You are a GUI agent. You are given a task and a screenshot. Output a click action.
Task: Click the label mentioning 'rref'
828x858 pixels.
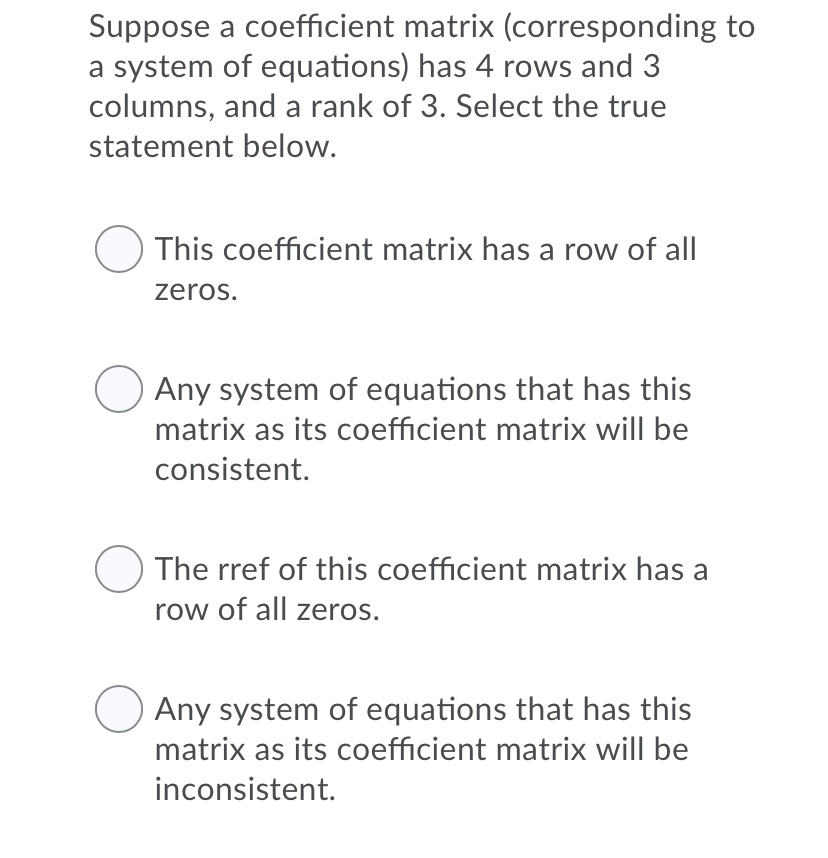pyautogui.click(x=430, y=589)
